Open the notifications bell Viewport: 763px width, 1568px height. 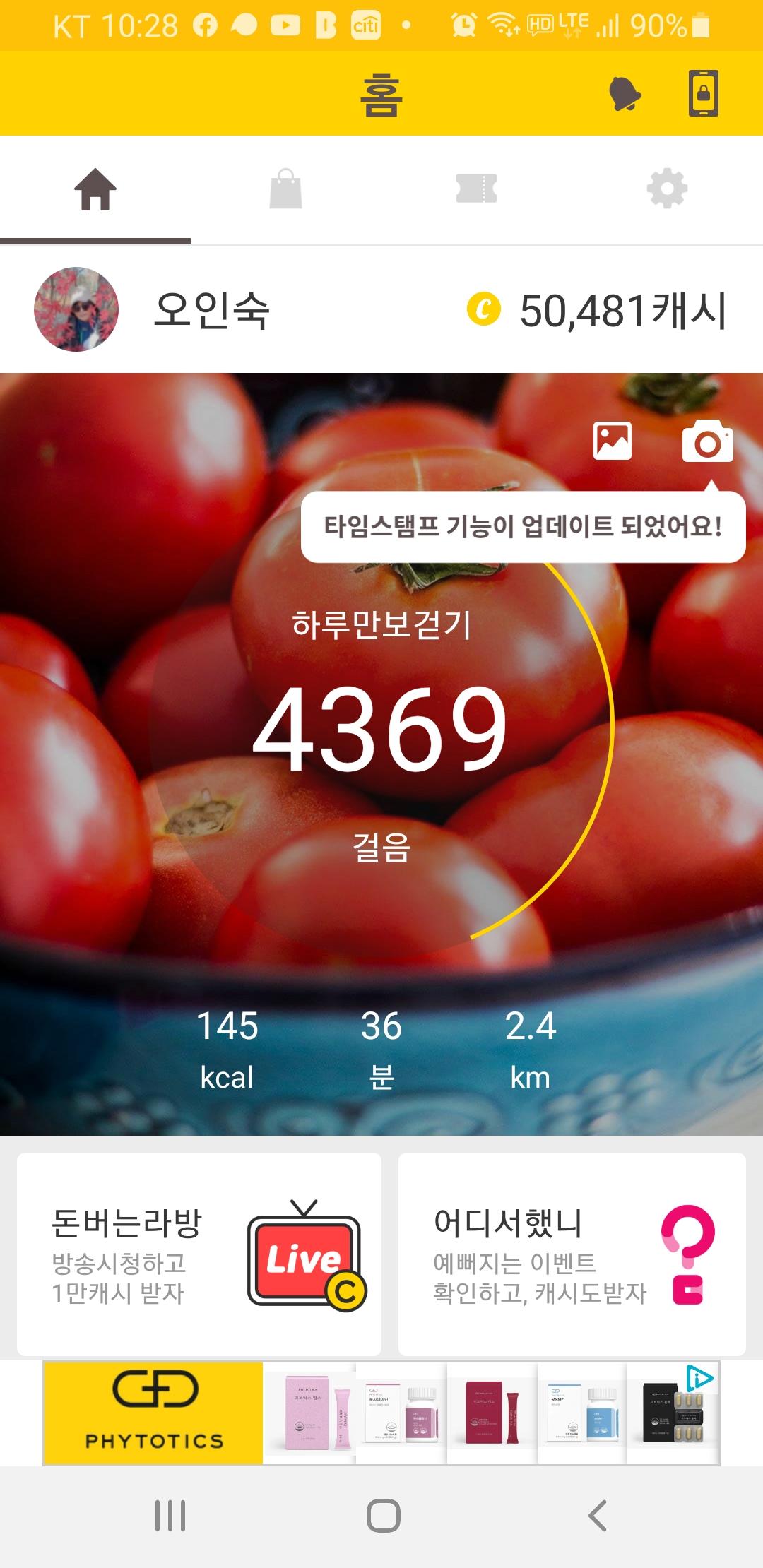click(625, 93)
